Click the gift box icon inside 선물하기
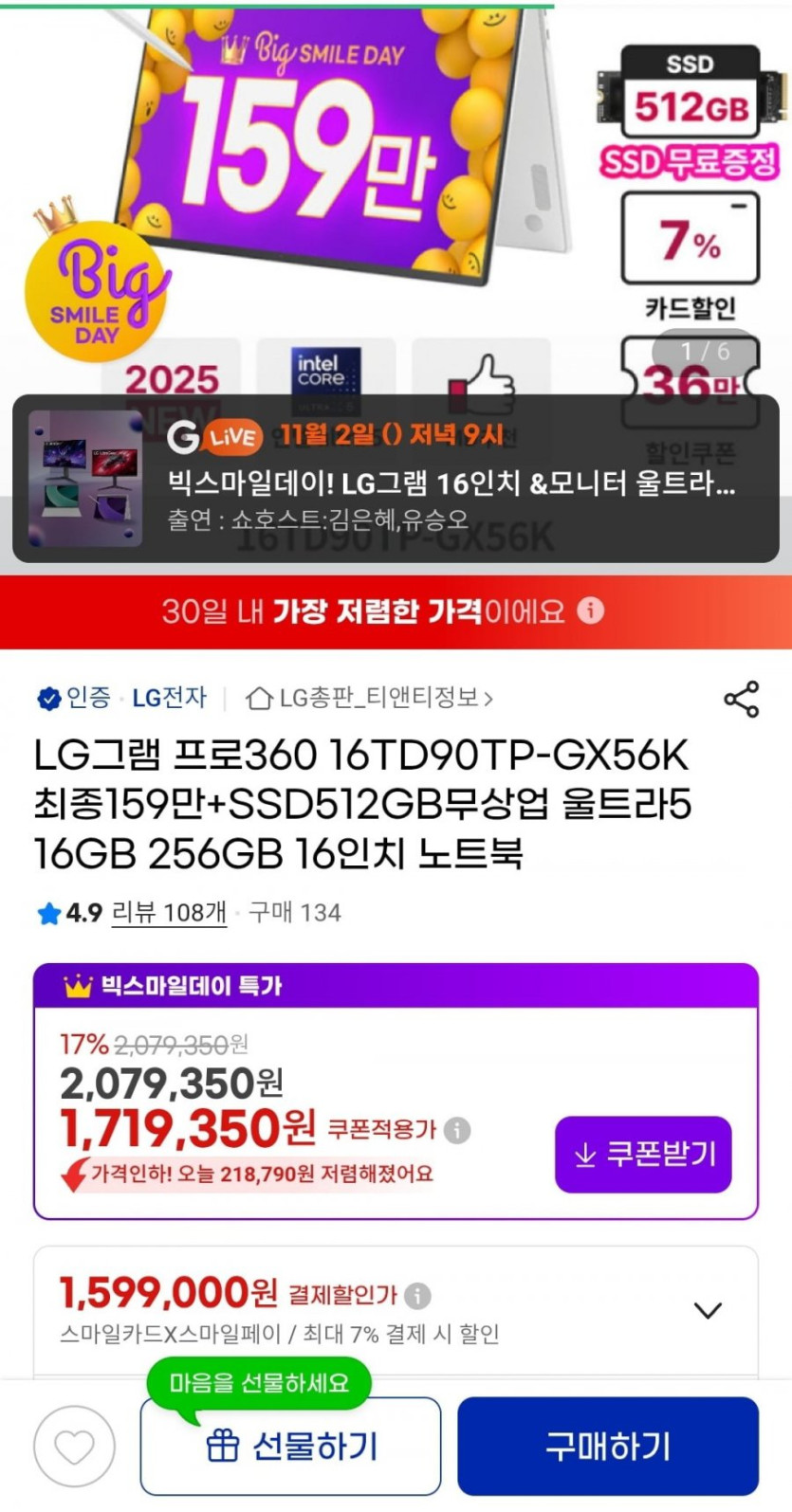Viewport: 792px width, 1512px height. coord(223,1446)
